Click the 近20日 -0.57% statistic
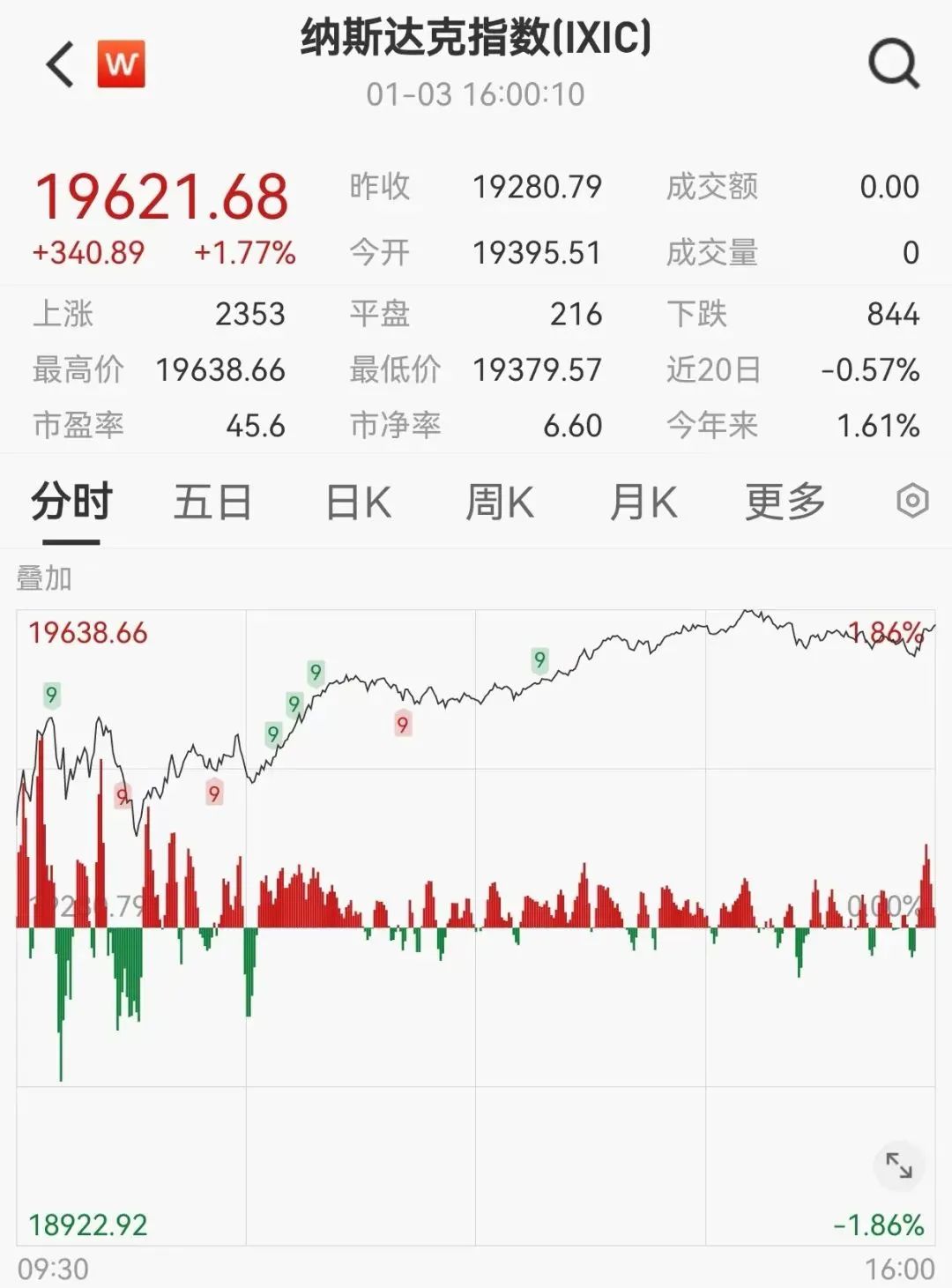This screenshot has height=1288, width=952. [879, 370]
